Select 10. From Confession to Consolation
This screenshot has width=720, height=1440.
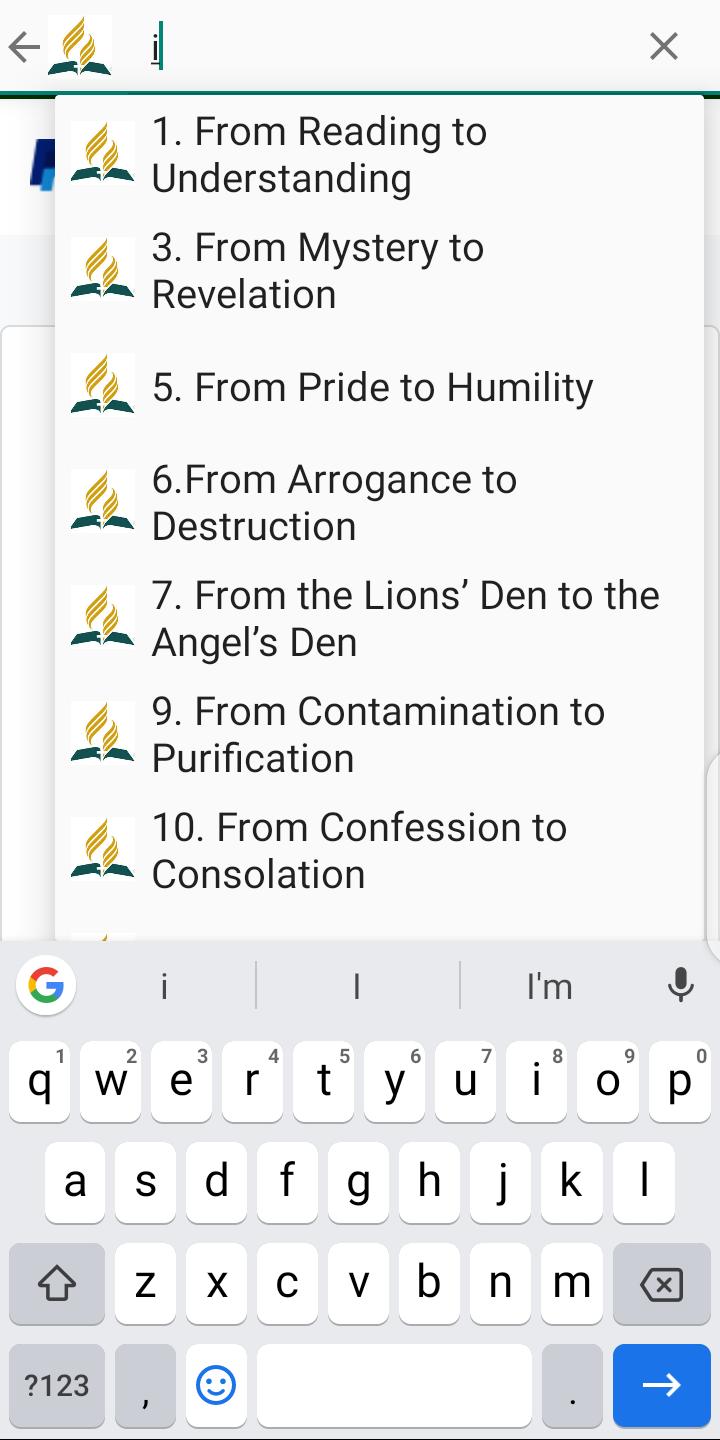(x=380, y=851)
